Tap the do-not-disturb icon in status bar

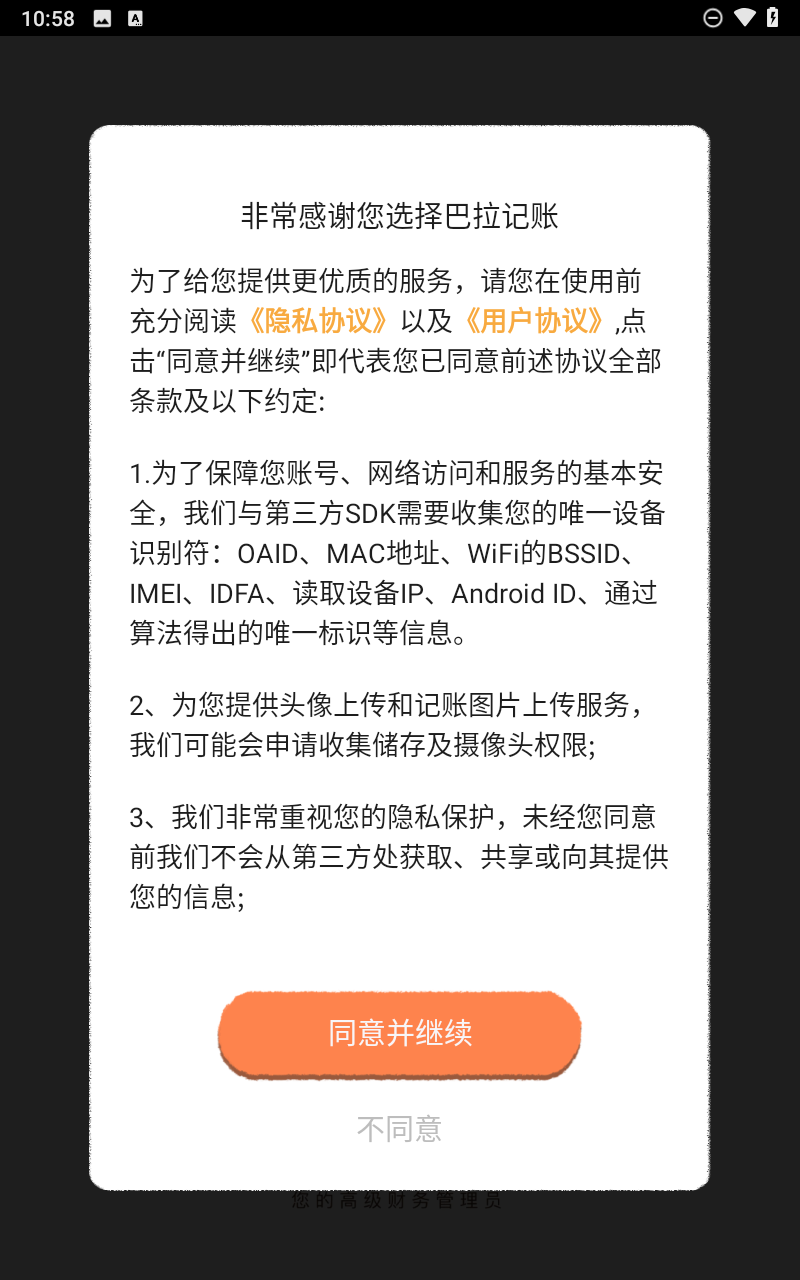coord(712,17)
